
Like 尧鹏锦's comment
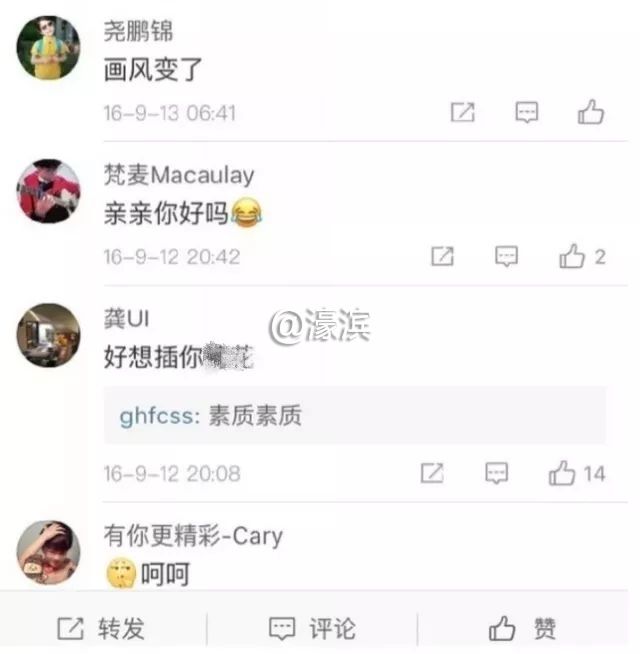tap(591, 112)
